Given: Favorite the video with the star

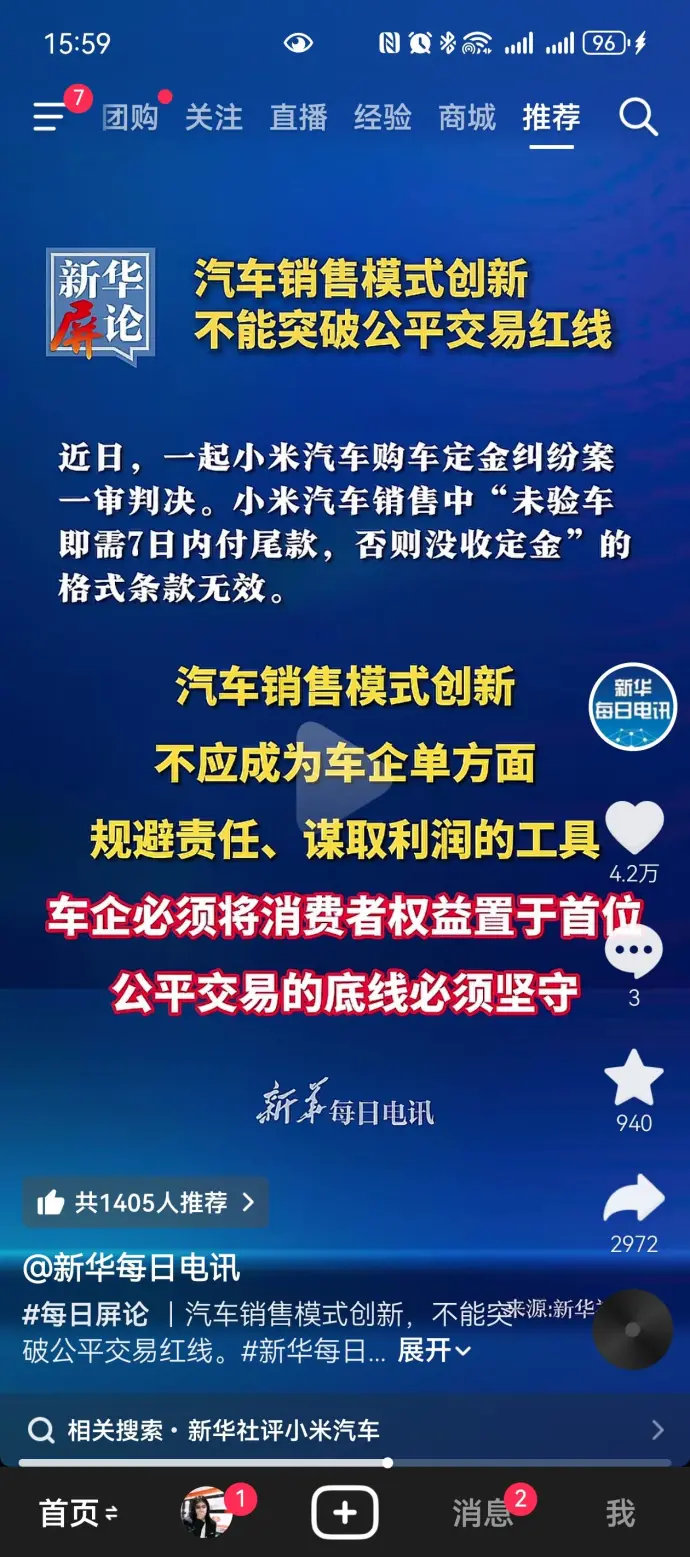Looking at the screenshot, I should (x=634, y=1078).
